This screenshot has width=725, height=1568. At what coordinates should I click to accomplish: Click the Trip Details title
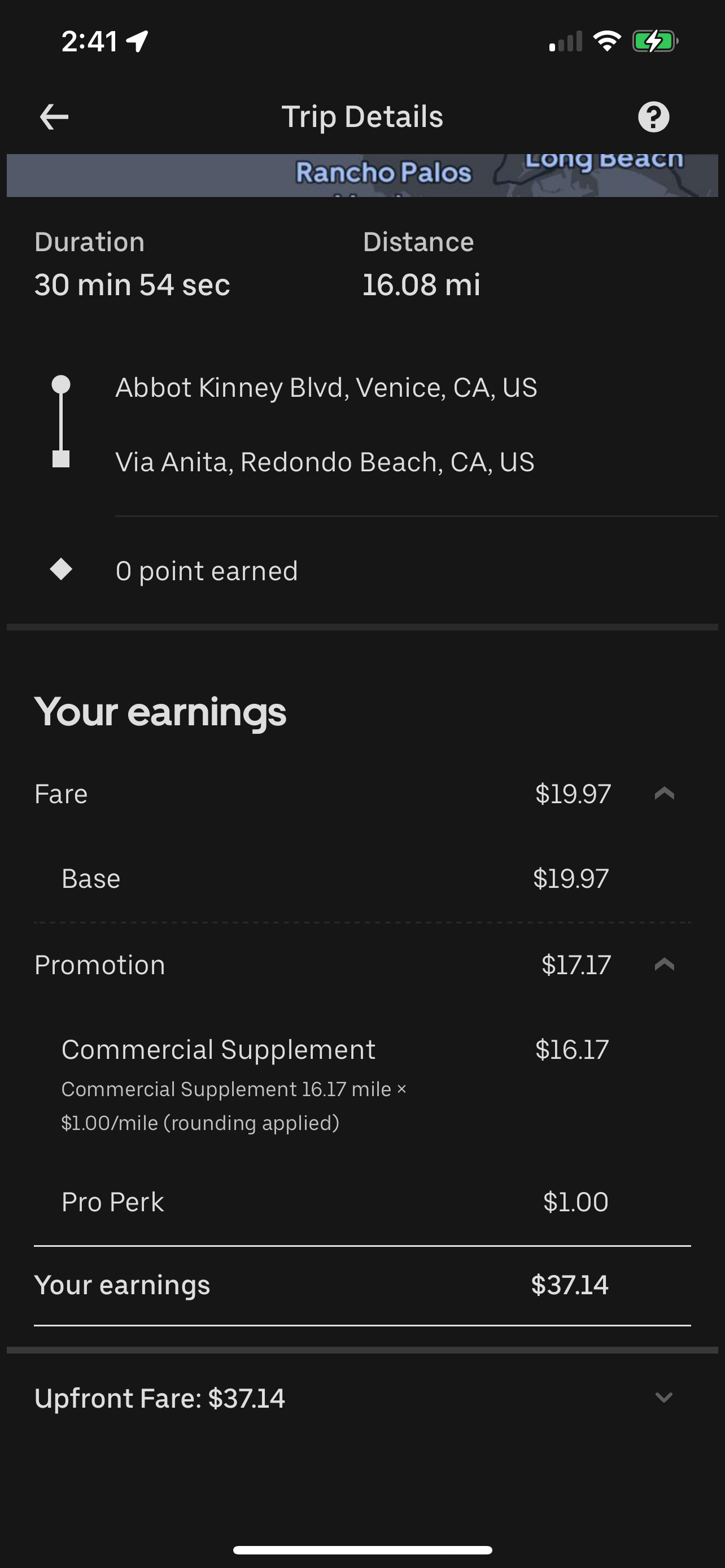point(362,116)
